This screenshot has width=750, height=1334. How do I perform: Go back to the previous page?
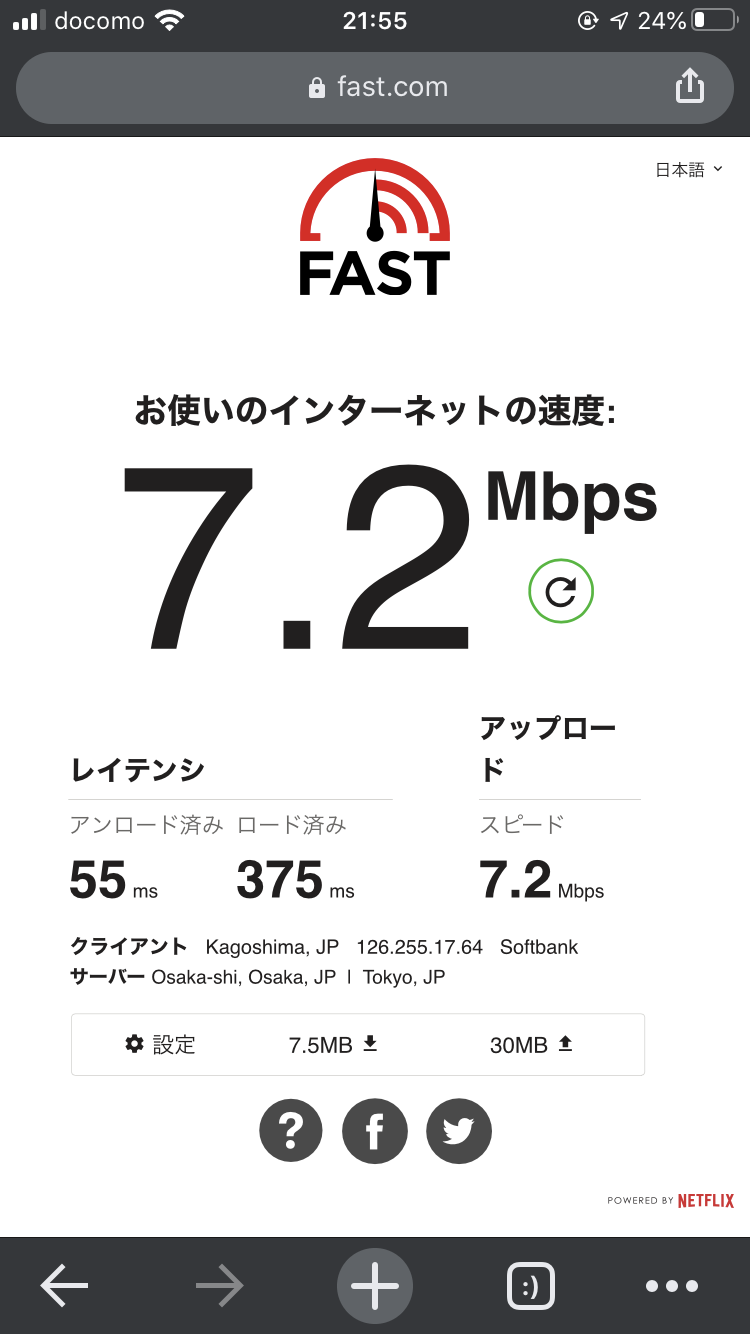[x=65, y=1286]
